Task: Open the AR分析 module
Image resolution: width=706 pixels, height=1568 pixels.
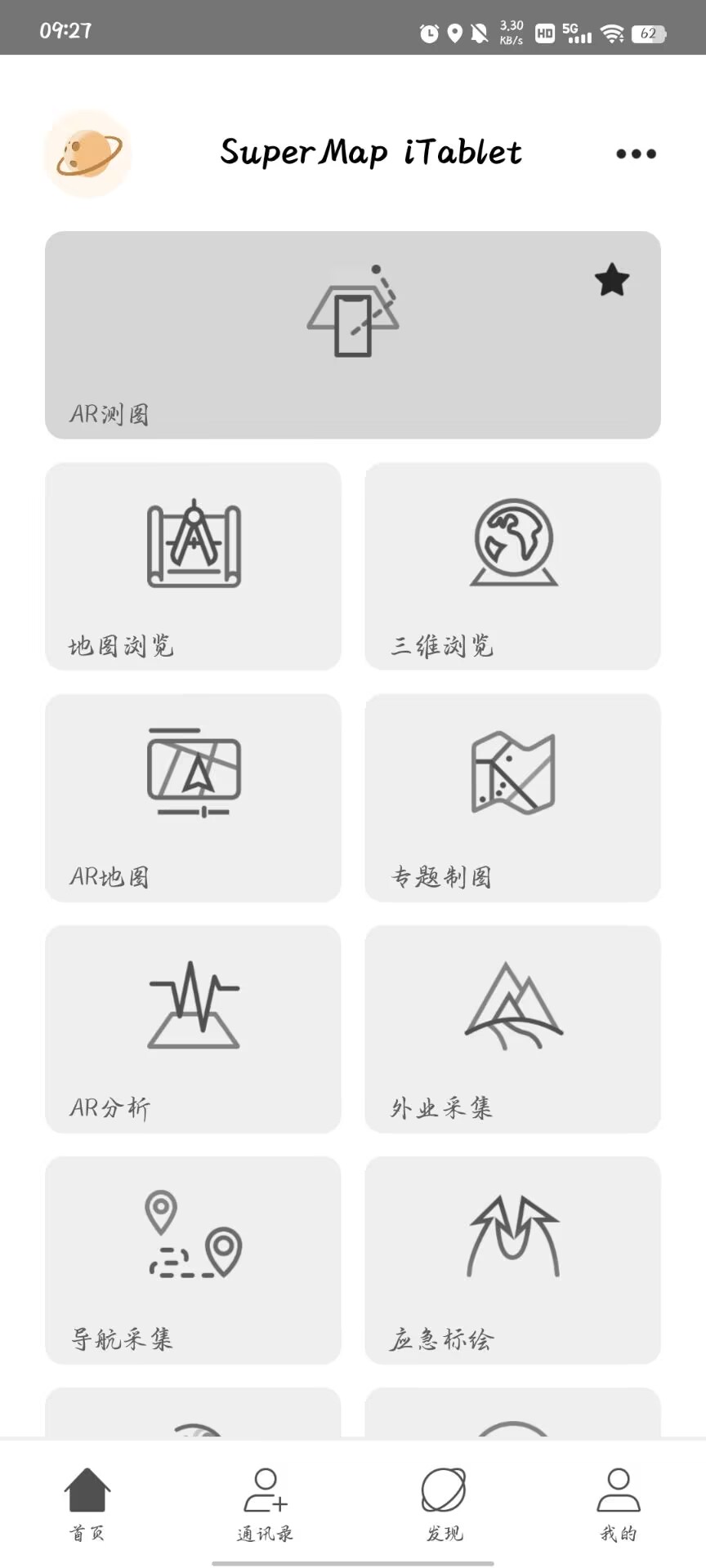Action: click(193, 1029)
